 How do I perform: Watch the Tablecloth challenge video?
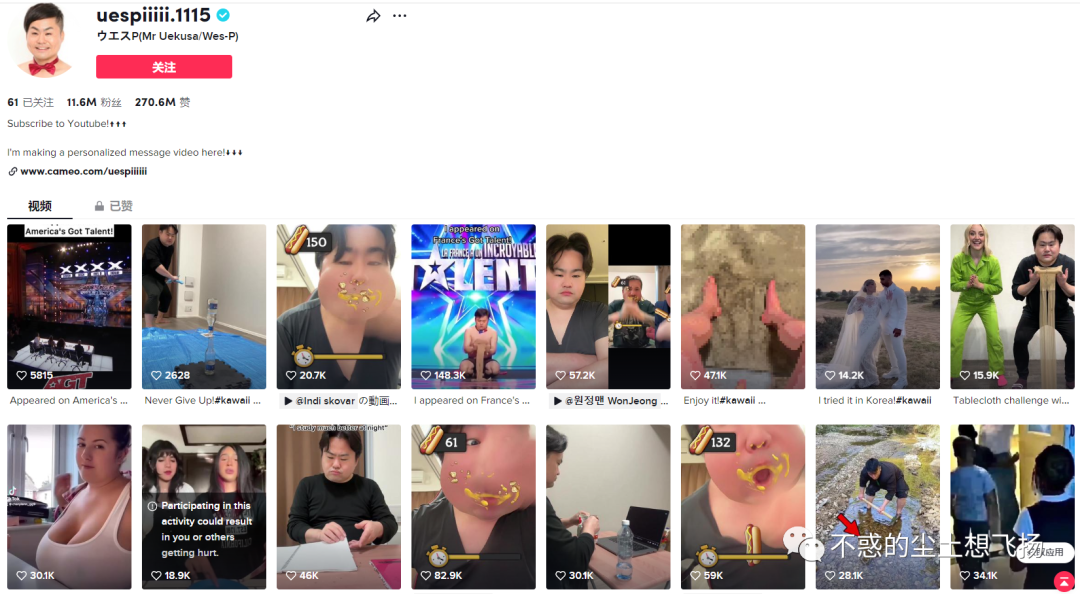click(x=1012, y=306)
